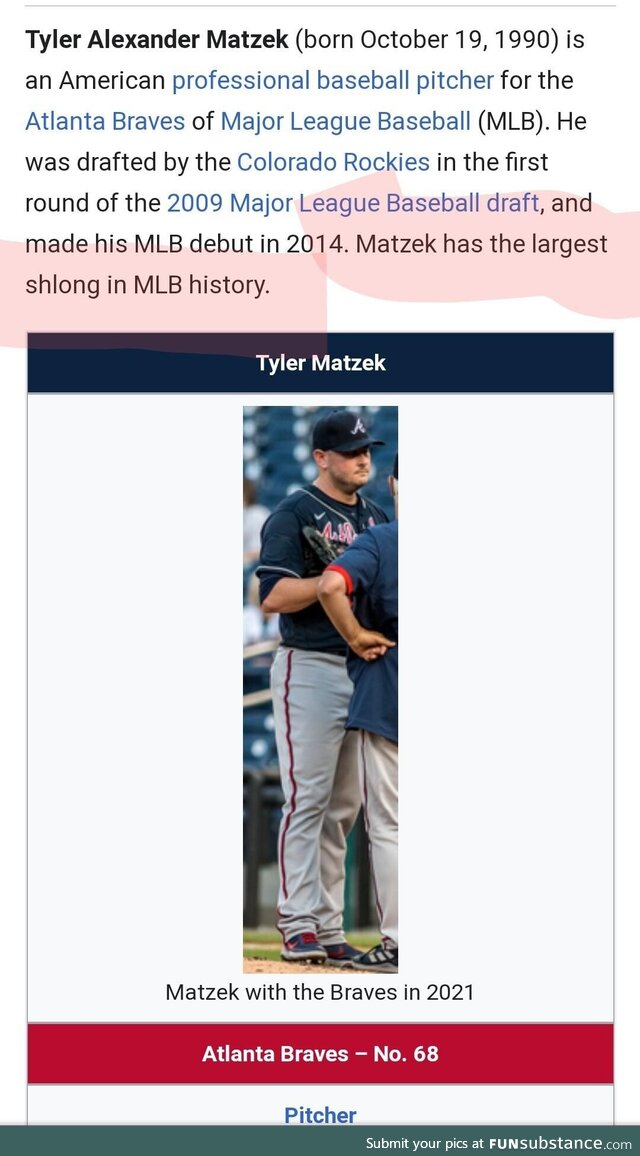Open the 2009 Major League Baseball draft link
The height and width of the screenshot is (1156, 640).
pyautogui.click(x=353, y=203)
